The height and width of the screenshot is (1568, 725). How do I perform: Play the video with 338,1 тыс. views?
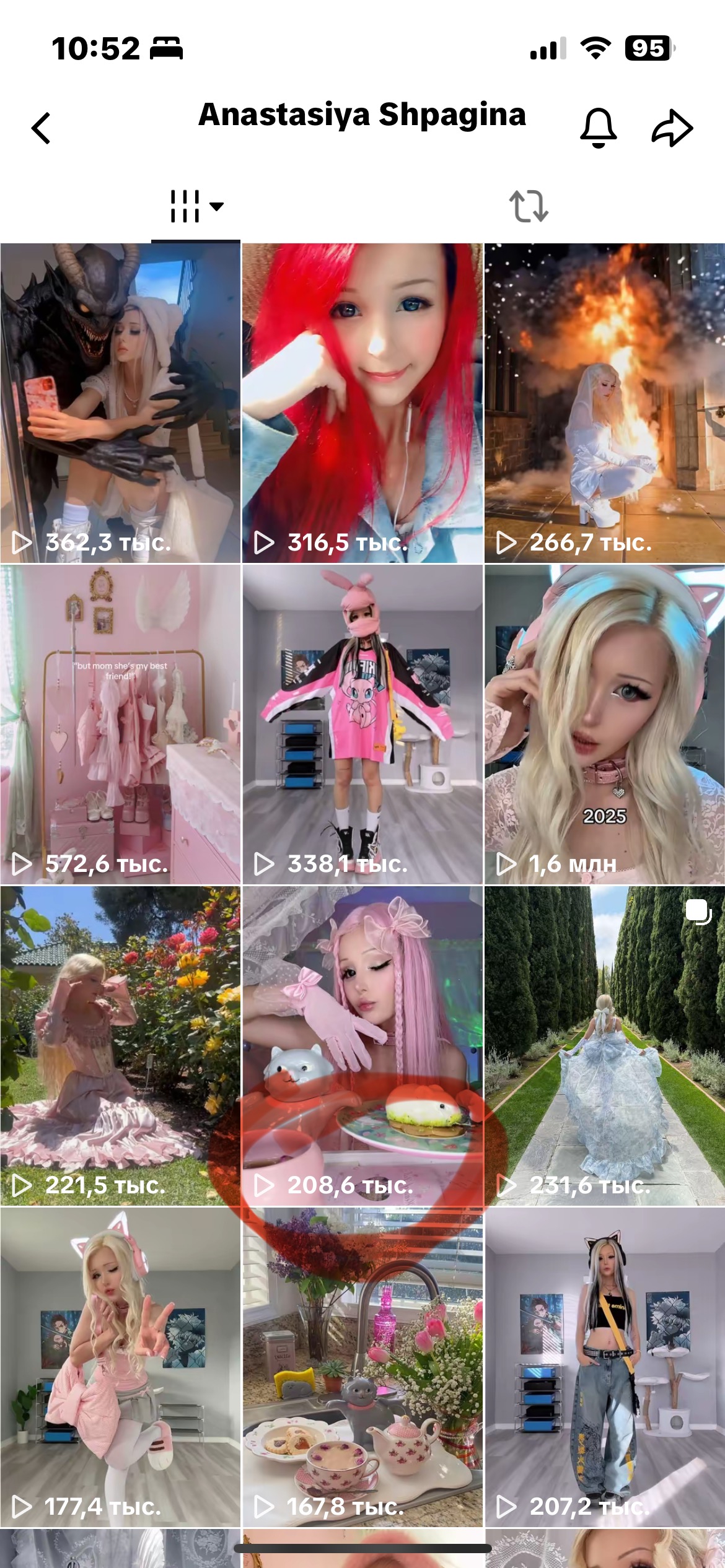362,725
